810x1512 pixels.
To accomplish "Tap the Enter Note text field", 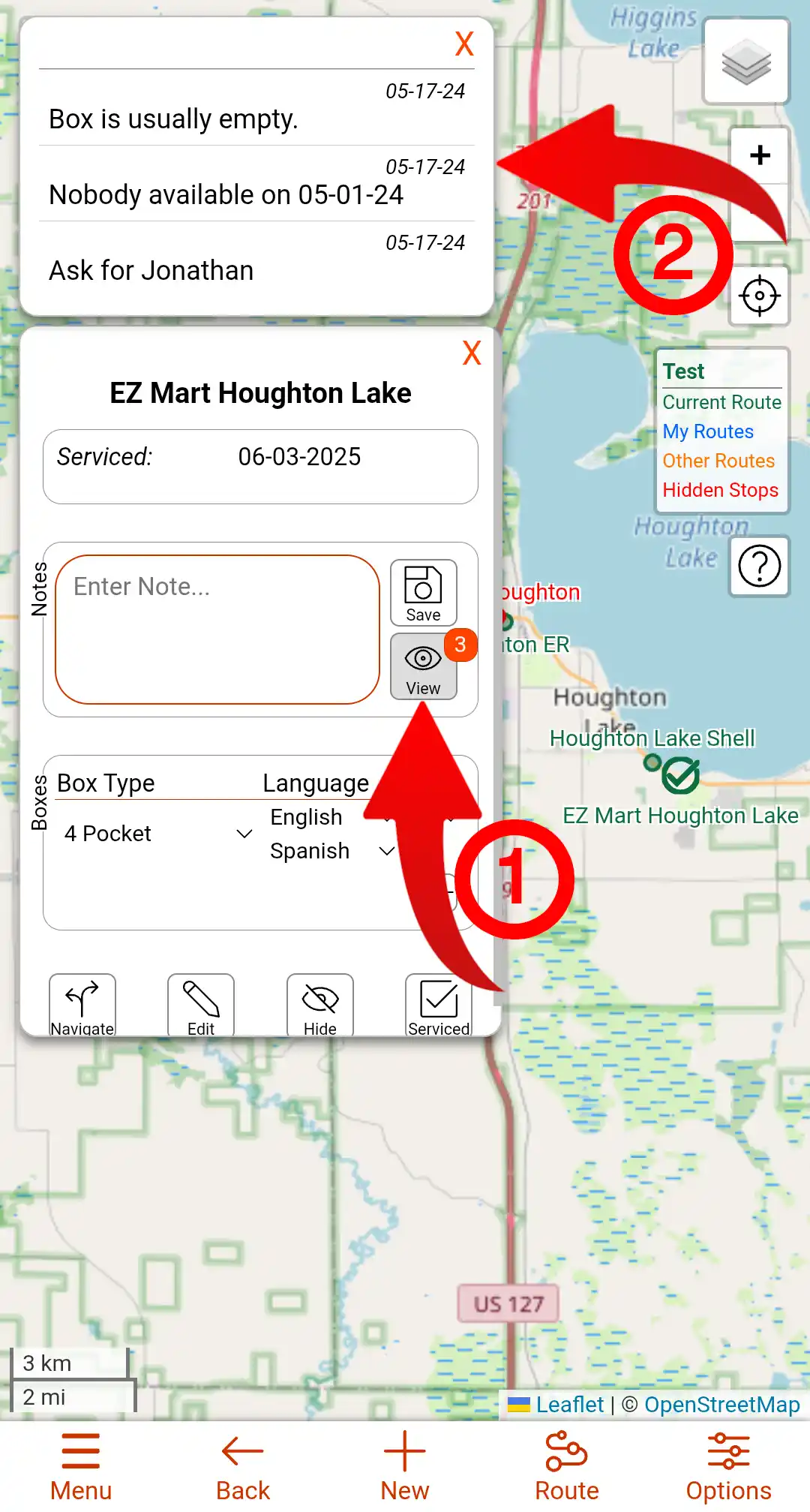I will 217,629.
